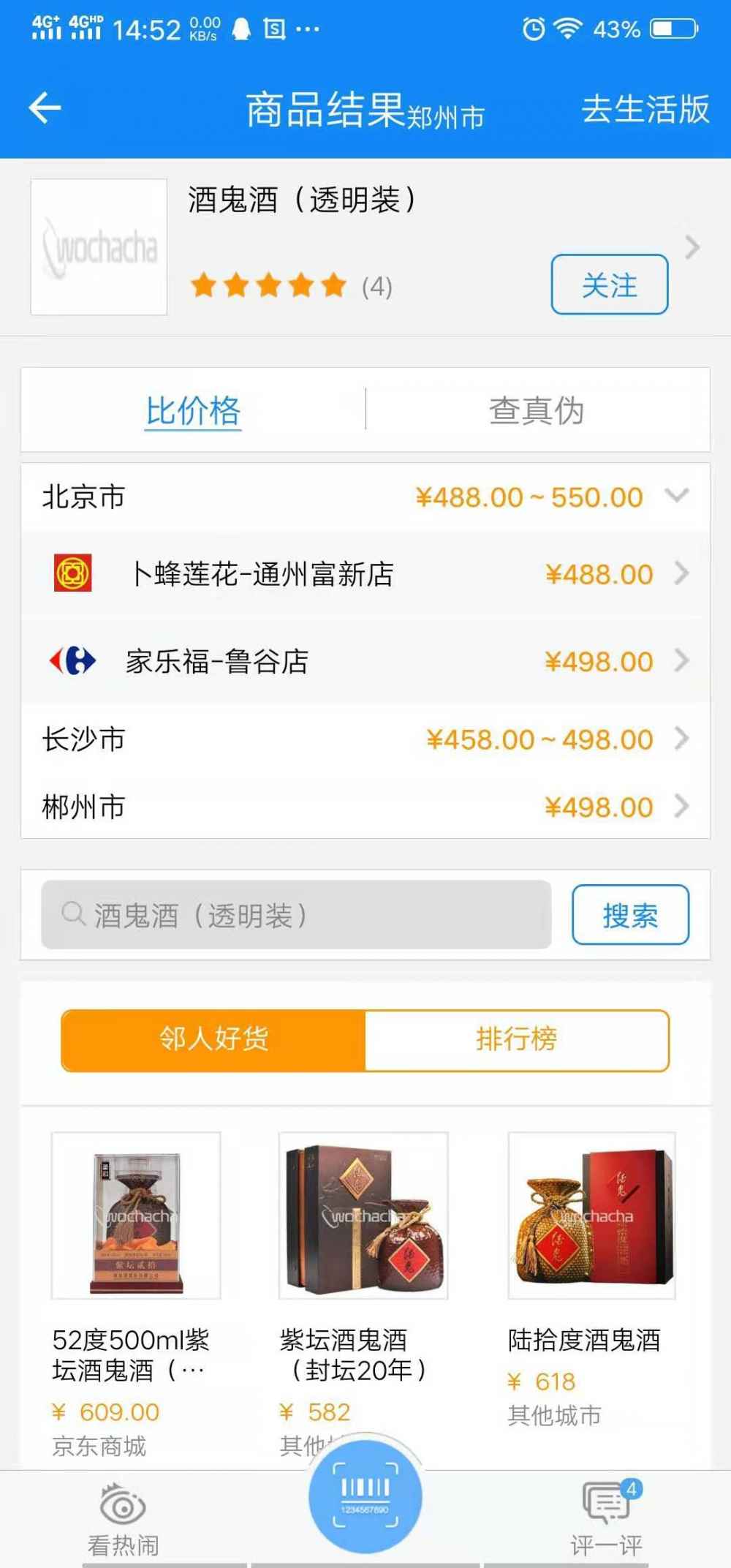
Task: Switch to 排行榜 segment
Action: (x=517, y=1040)
